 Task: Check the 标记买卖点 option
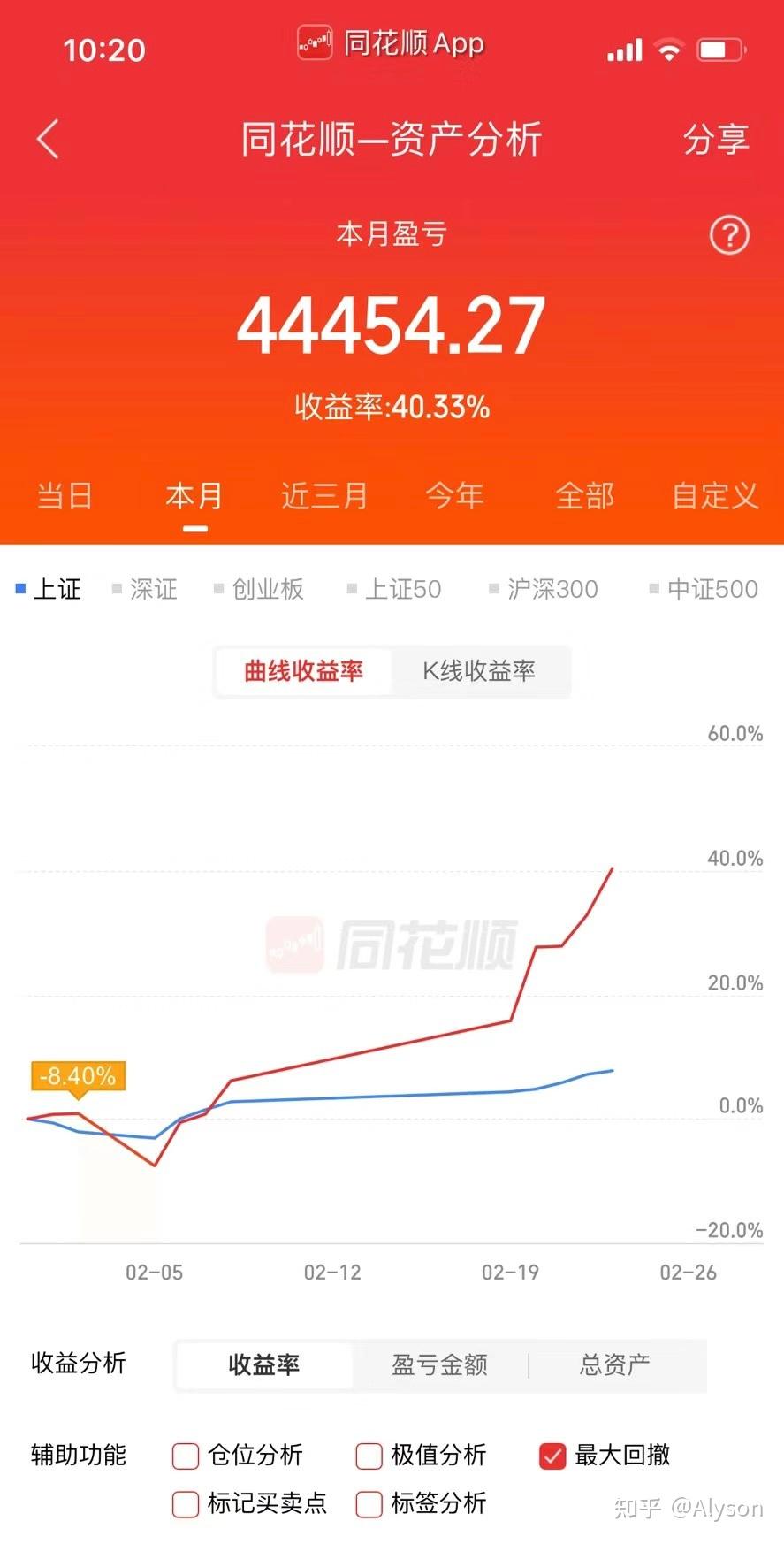pyautogui.click(x=184, y=1503)
